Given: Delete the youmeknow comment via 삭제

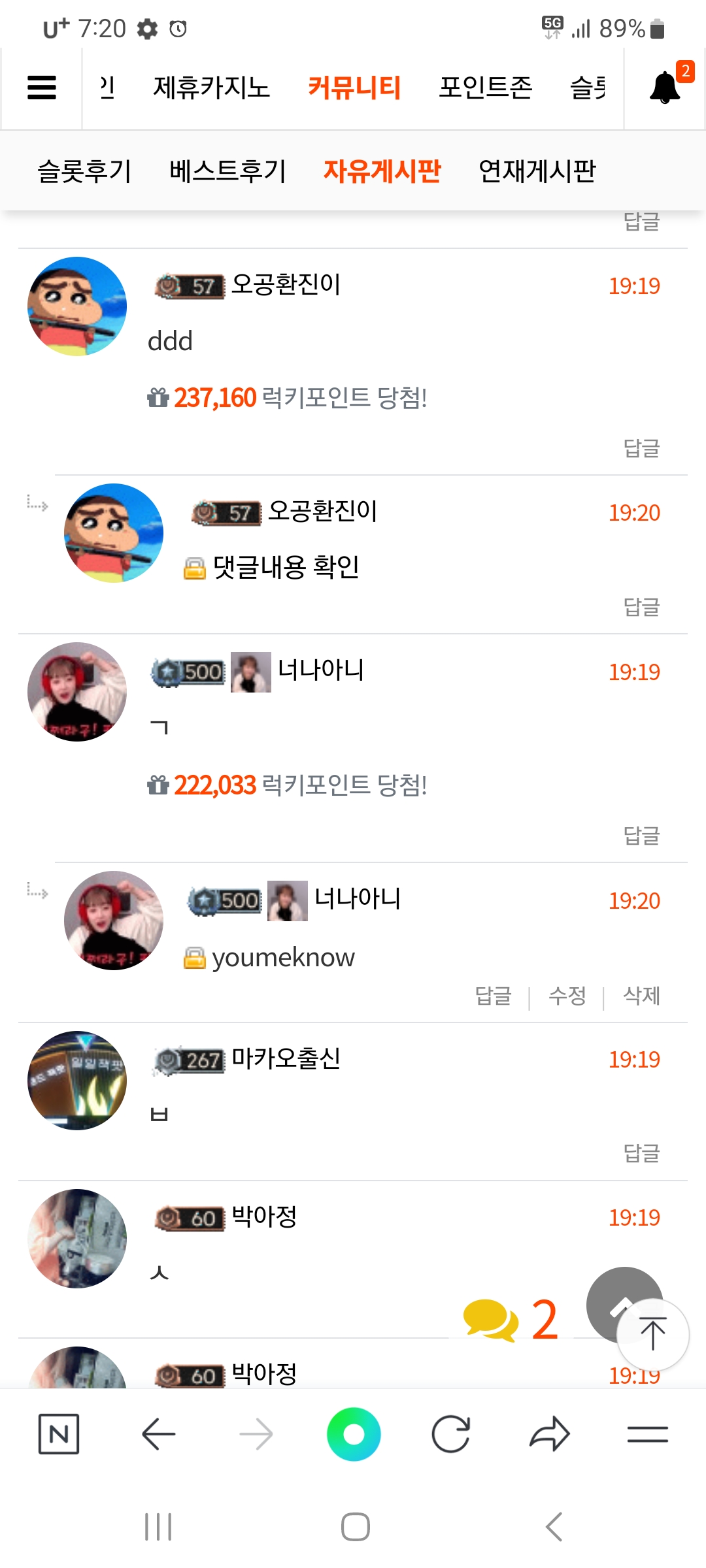Looking at the screenshot, I should pos(642,996).
